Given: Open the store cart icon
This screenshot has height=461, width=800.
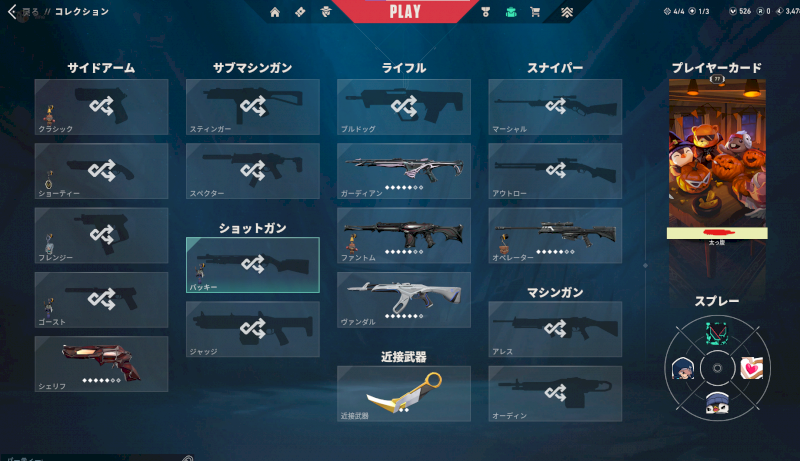Looking at the screenshot, I should [535, 12].
